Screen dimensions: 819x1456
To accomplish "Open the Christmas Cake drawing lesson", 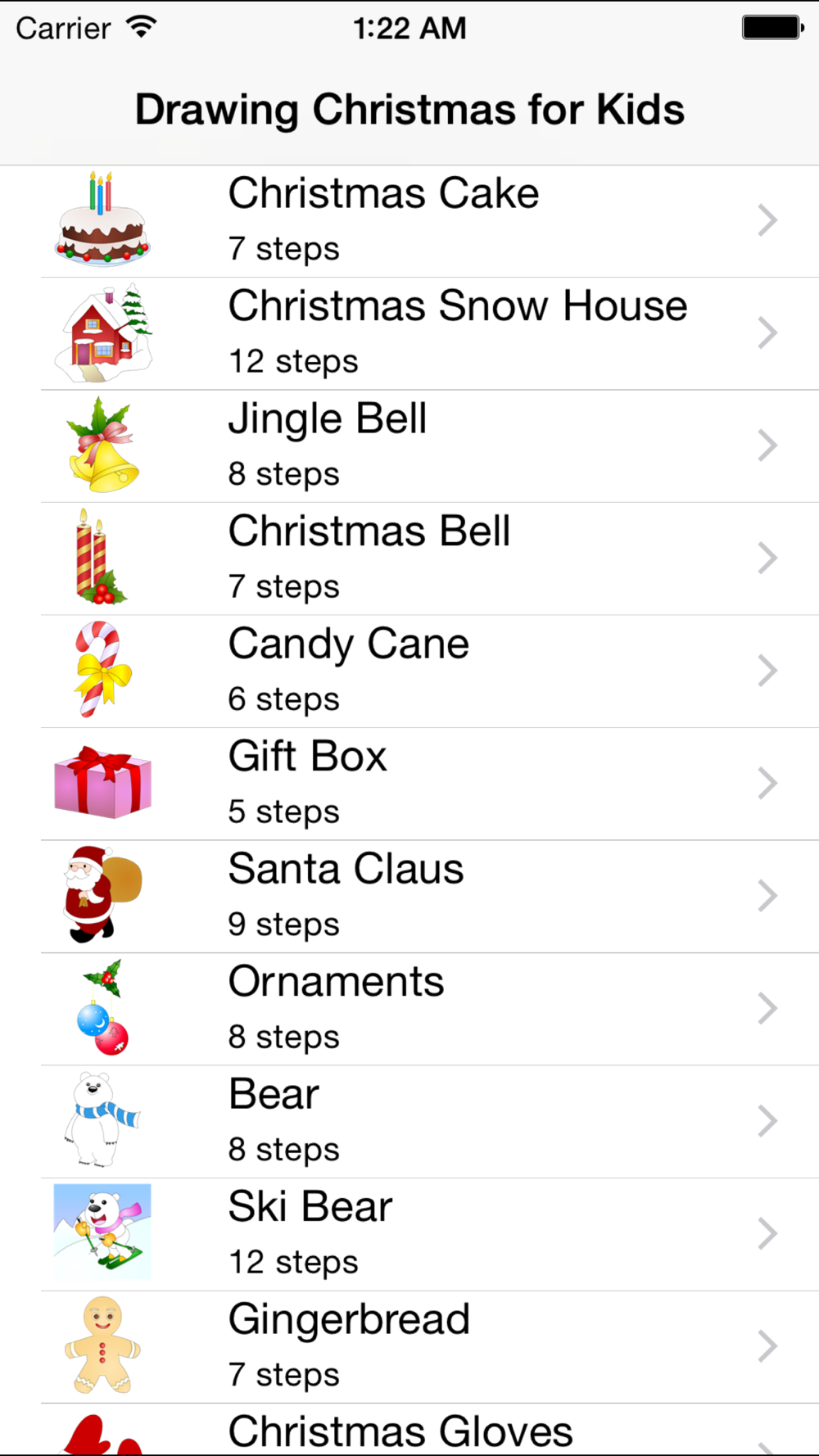I will pos(409,221).
